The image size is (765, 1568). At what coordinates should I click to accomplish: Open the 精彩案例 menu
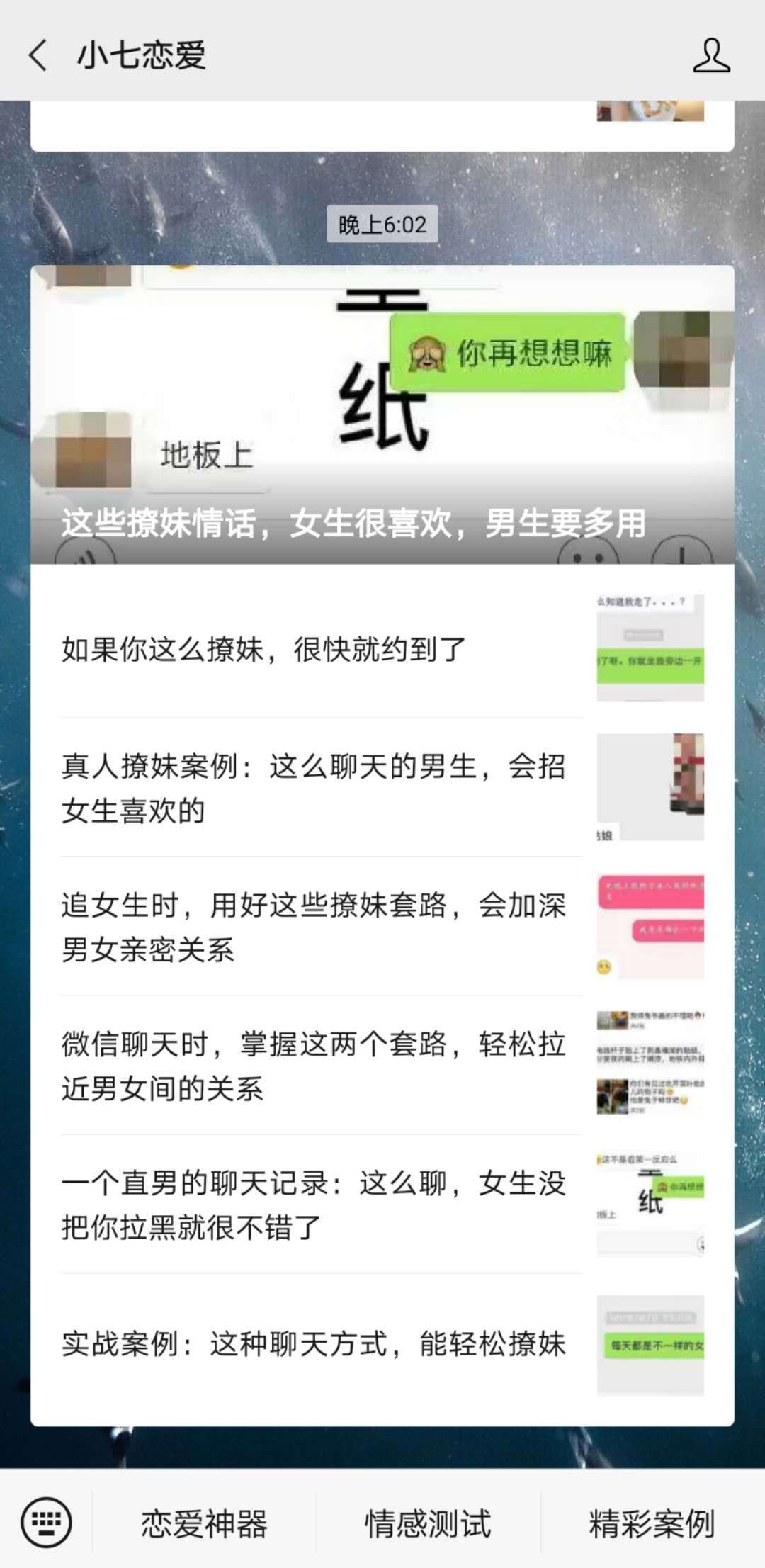coord(652,1523)
